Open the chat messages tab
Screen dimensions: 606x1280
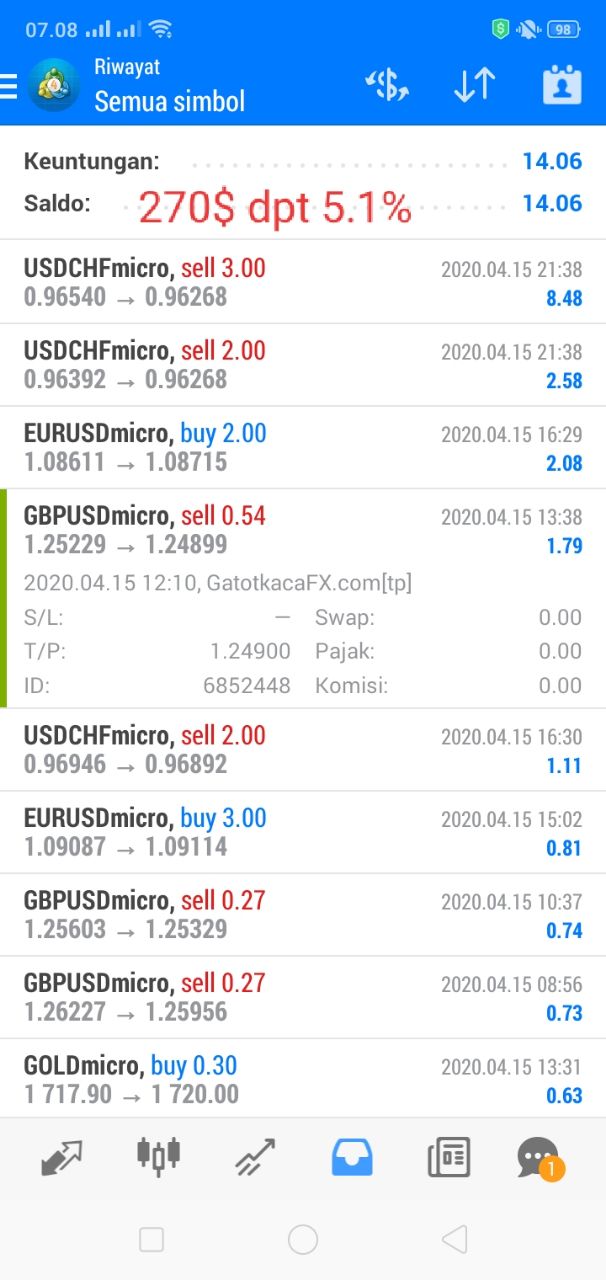coord(539,1158)
